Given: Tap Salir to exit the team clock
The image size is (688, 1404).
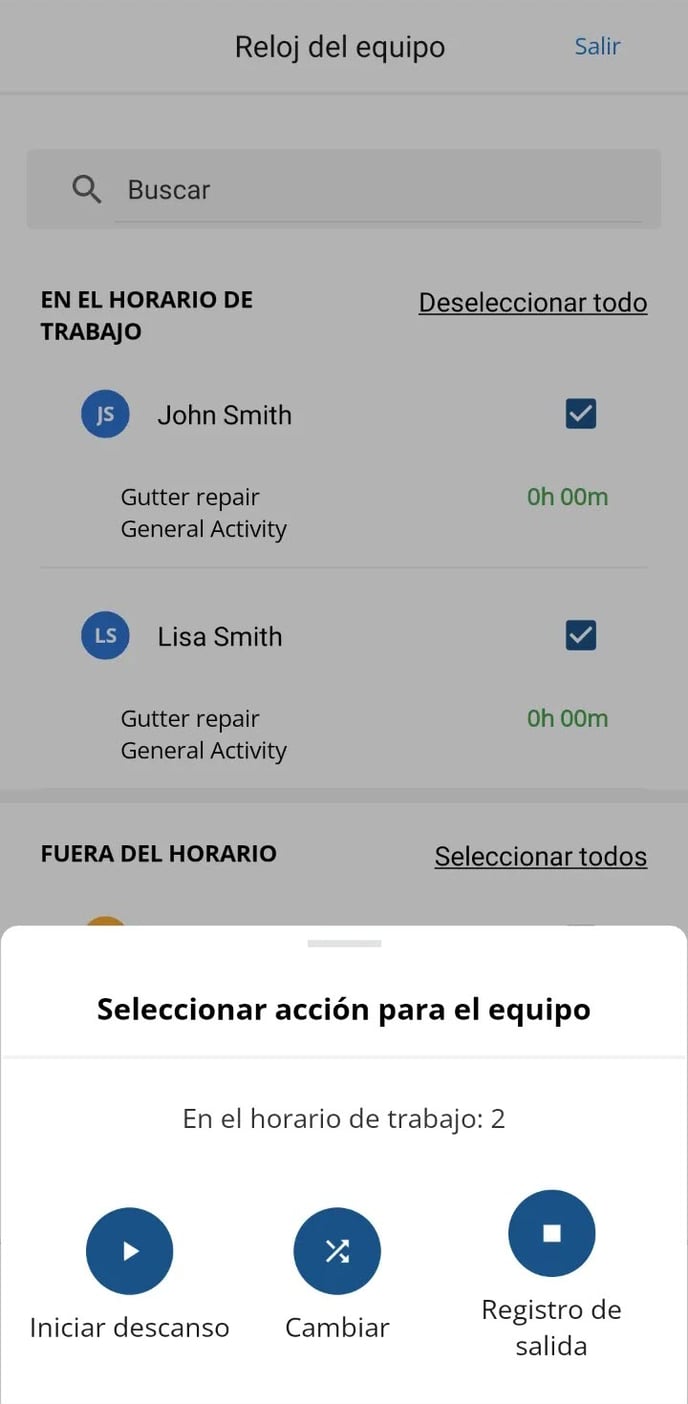Looking at the screenshot, I should coord(597,46).
